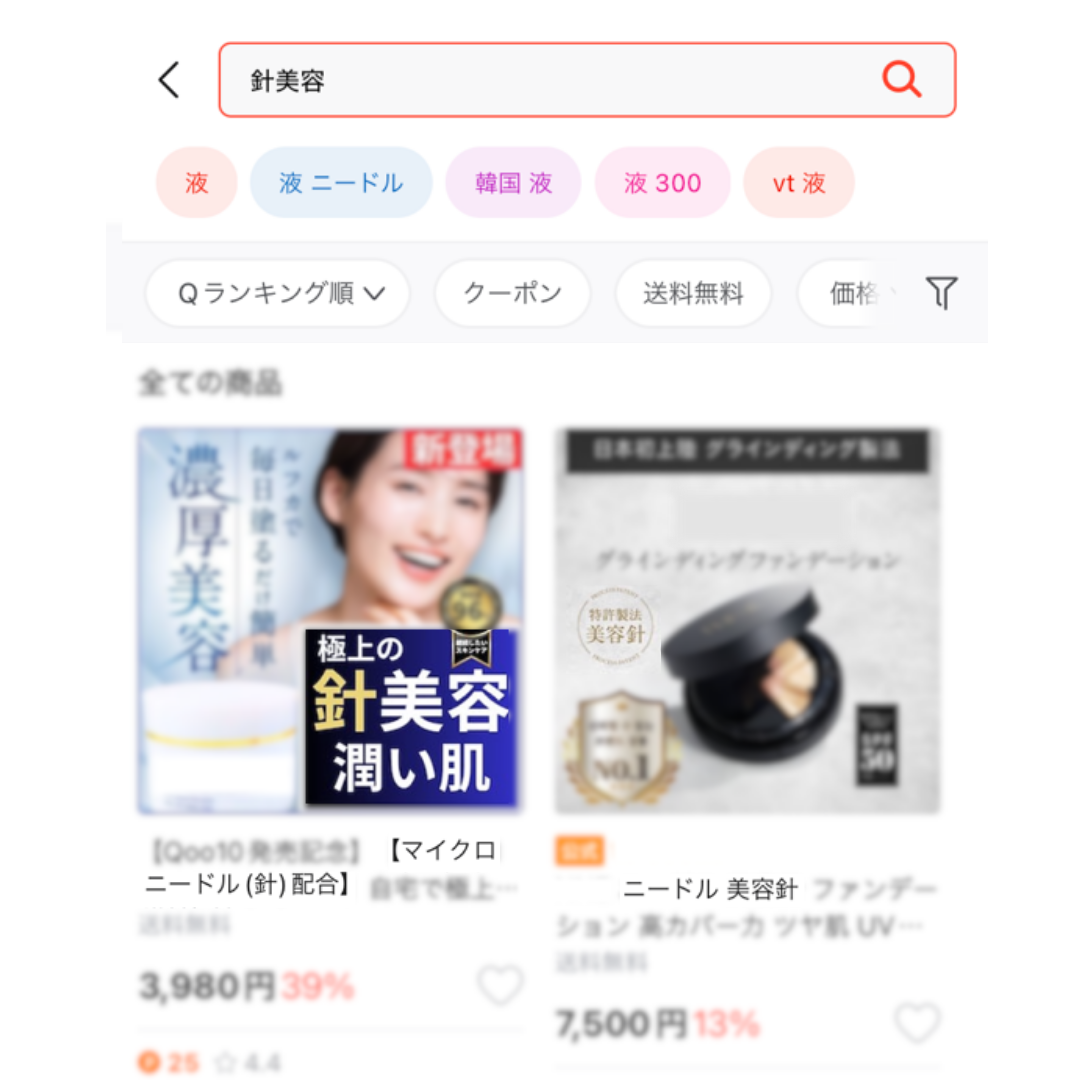Choose the 韓国 液 suggestion chip

pos(513,183)
